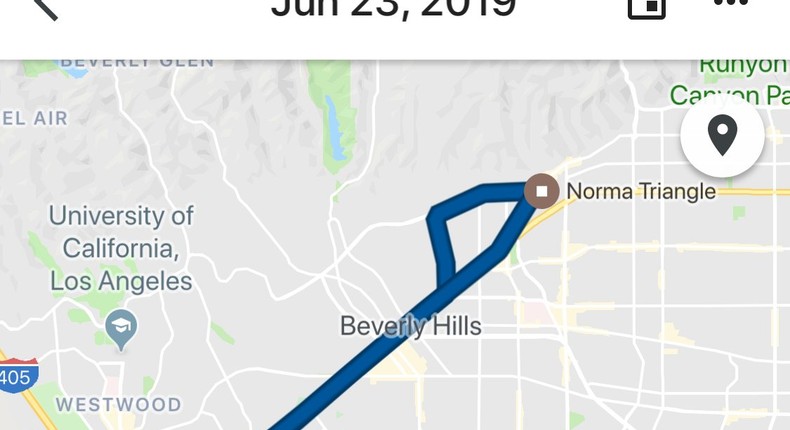
Task: Open the three-dot overflow menu
Action: coord(730,4)
